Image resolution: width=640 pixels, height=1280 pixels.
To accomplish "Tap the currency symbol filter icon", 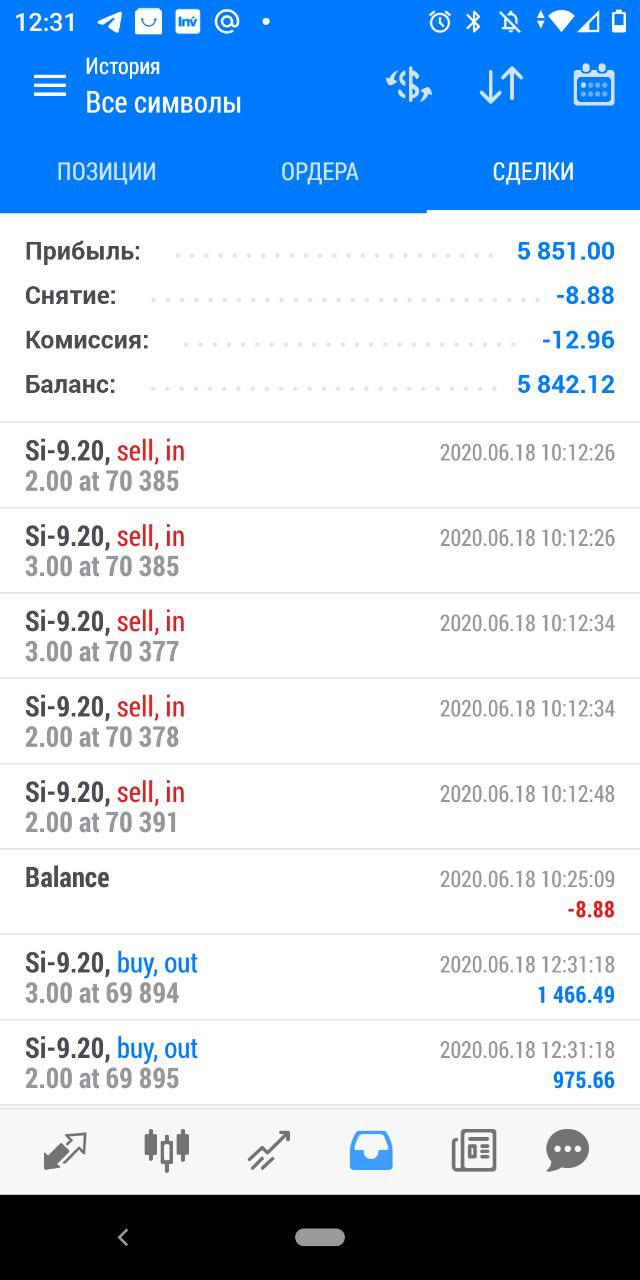I will [x=408, y=86].
